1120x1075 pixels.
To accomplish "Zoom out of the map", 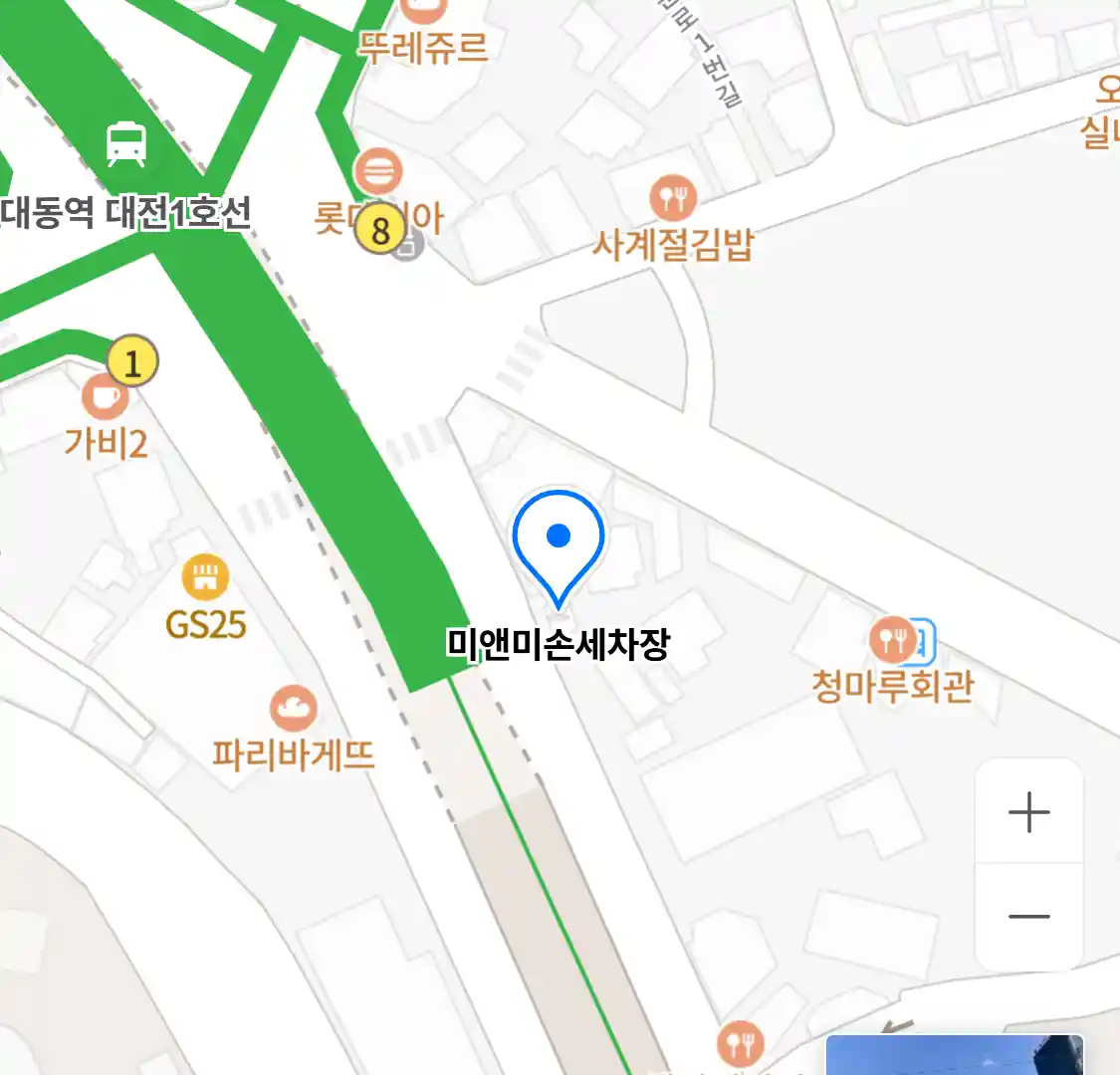I will click(1029, 916).
